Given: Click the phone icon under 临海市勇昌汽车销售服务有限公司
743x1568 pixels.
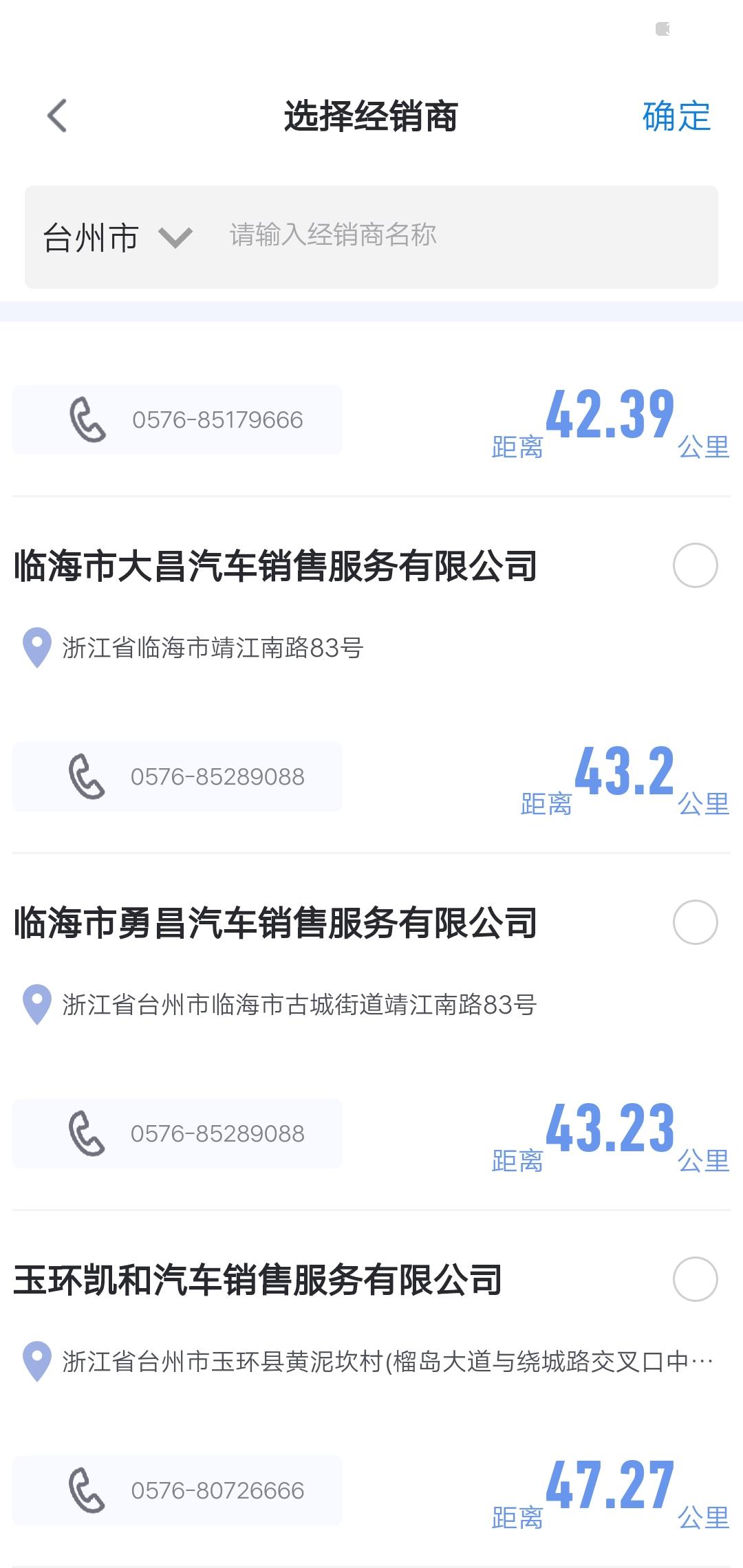Looking at the screenshot, I should [88, 1135].
